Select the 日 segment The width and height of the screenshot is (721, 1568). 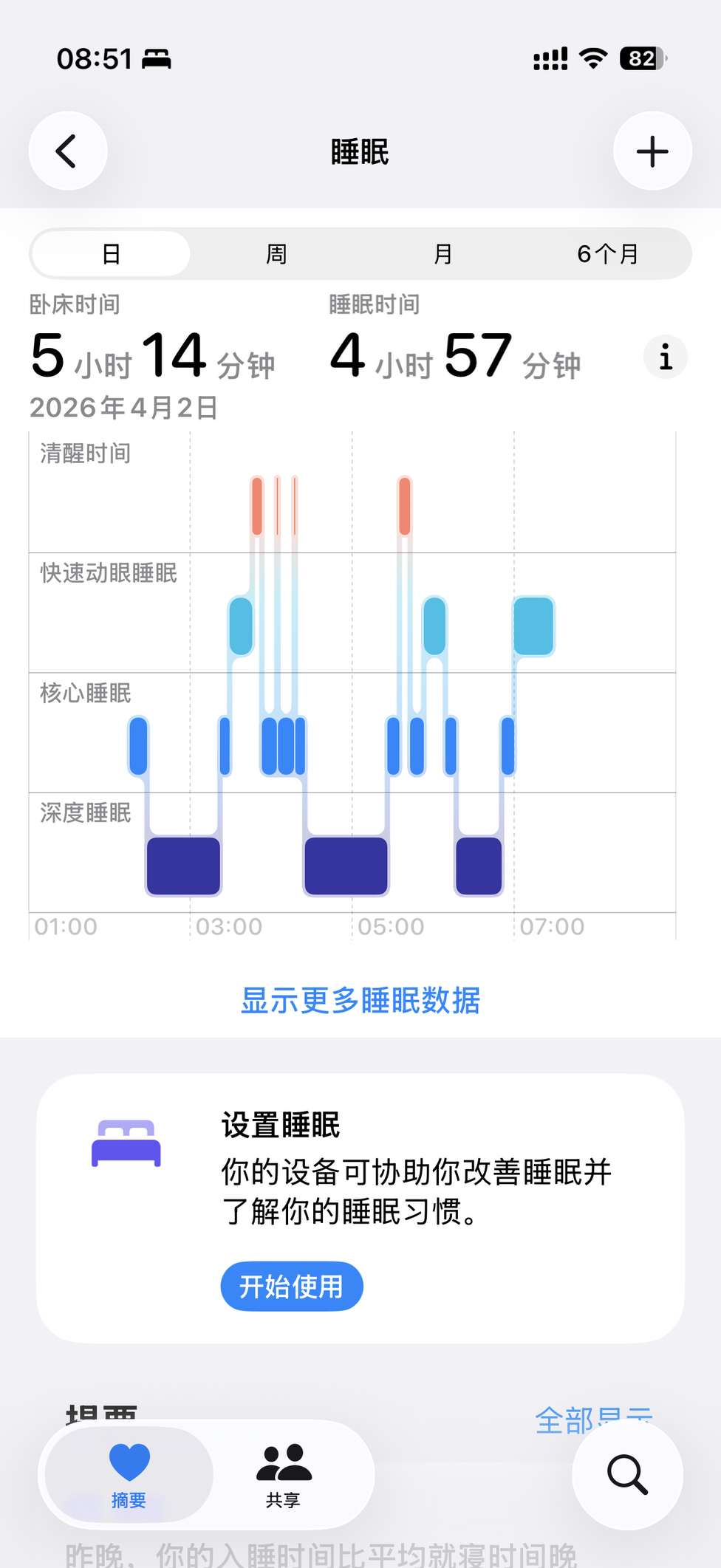click(111, 254)
